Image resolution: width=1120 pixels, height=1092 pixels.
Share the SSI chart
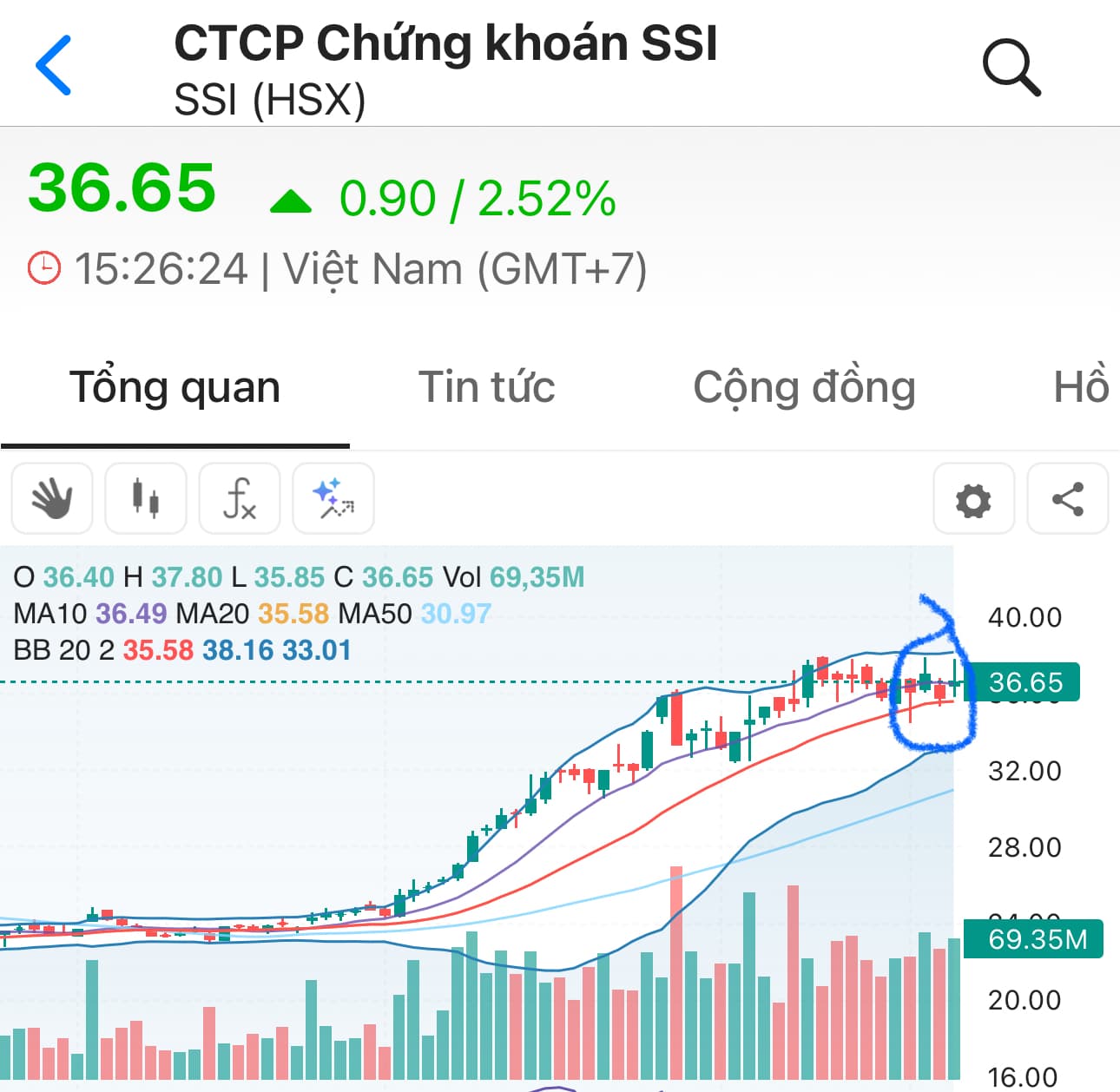1067,499
